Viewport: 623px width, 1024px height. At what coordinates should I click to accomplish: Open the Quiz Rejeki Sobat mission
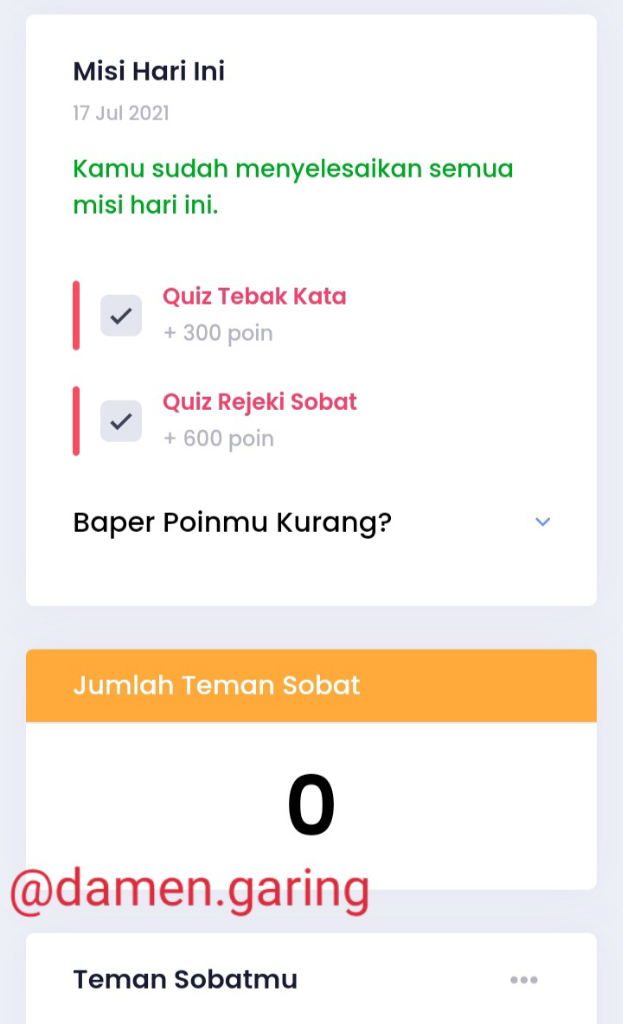tap(259, 402)
